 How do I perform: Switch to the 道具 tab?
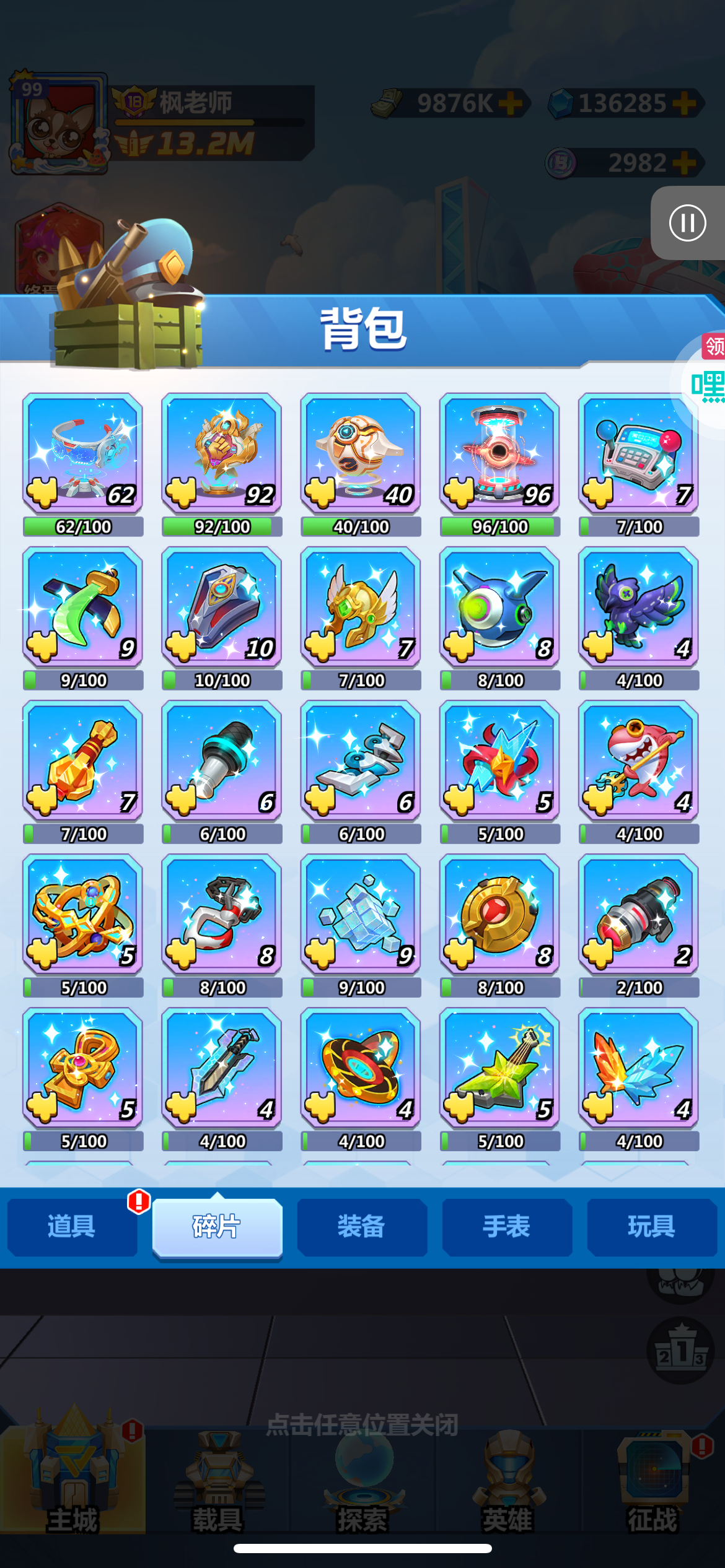coord(72,1227)
